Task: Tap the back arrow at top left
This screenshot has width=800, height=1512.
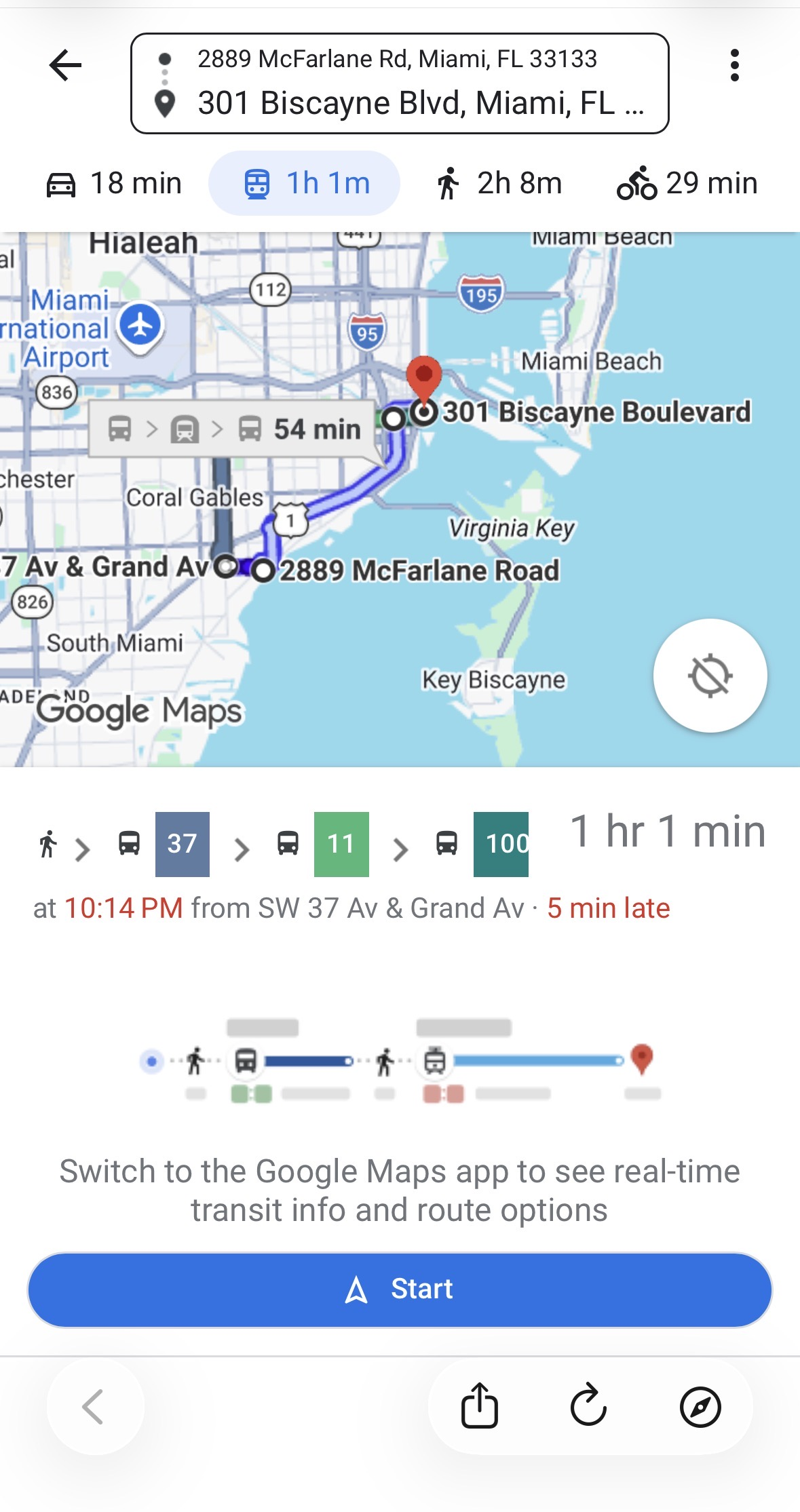Action: point(64,64)
